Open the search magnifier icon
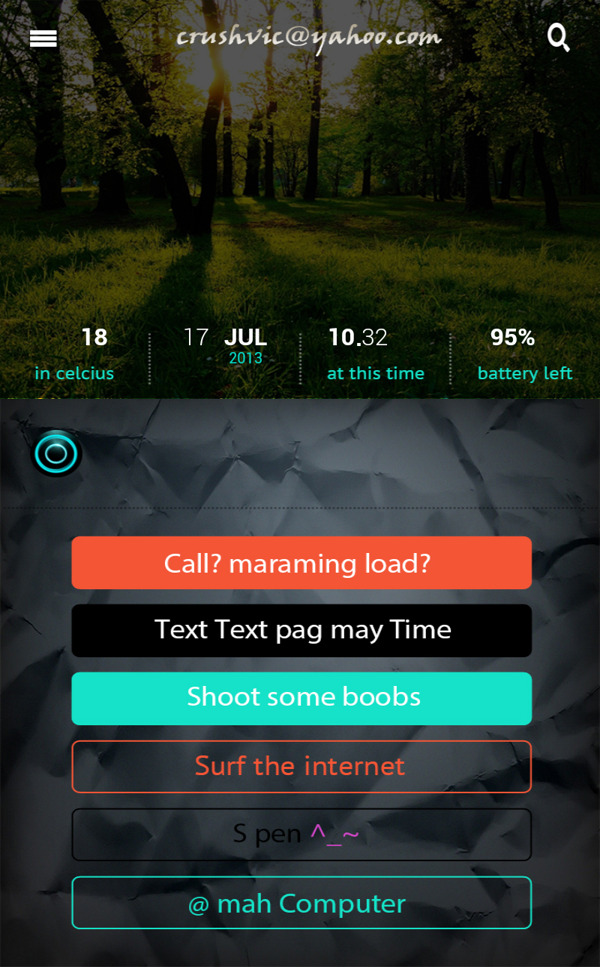 (x=558, y=38)
